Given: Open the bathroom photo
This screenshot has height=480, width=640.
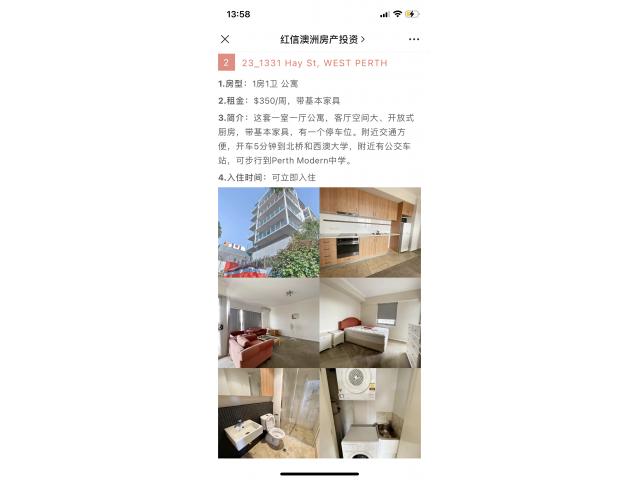Looking at the screenshot, I should point(268,413).
